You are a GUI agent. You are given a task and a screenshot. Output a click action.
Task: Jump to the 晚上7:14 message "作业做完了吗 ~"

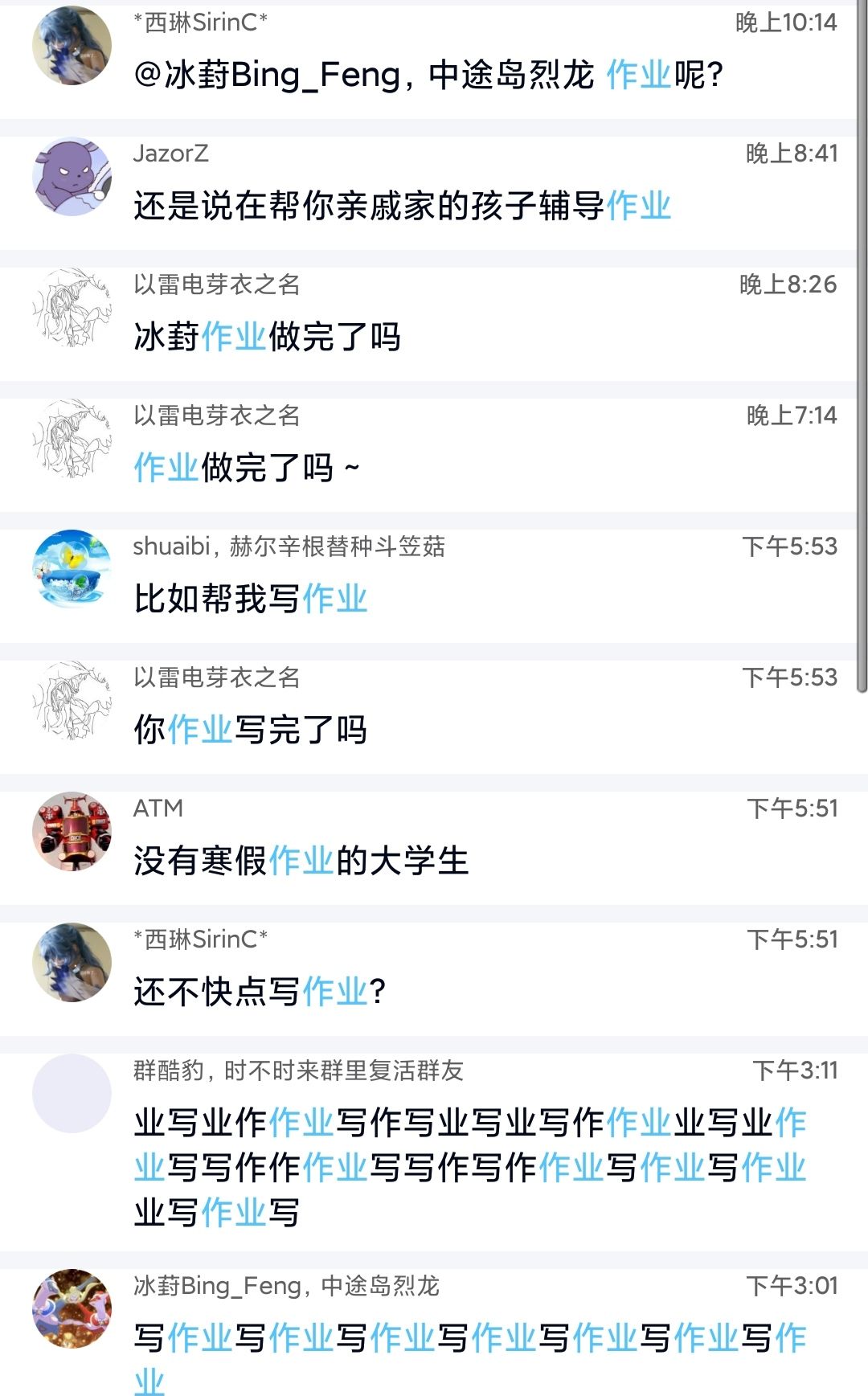tap(247, 467)
